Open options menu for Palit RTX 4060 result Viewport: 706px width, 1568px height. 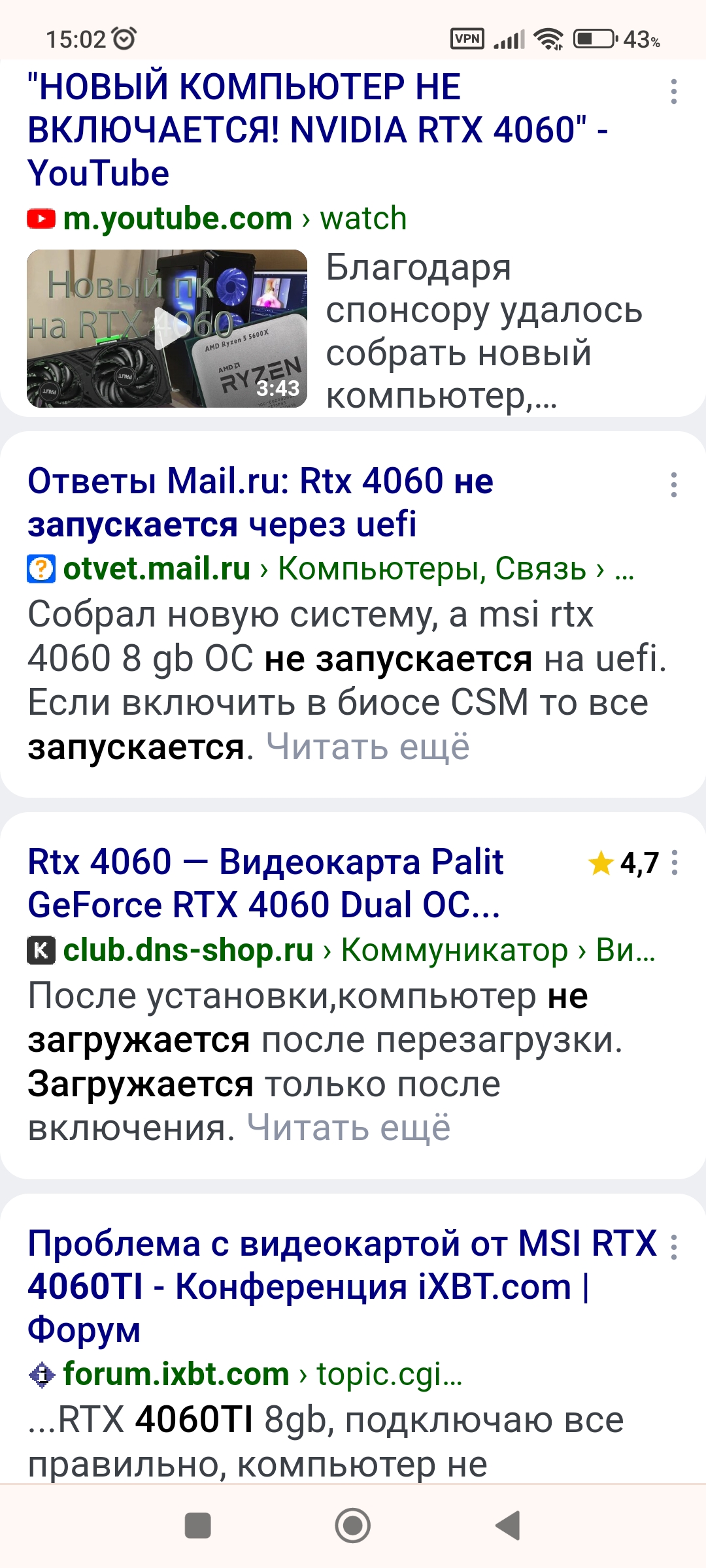coord(675,862)
